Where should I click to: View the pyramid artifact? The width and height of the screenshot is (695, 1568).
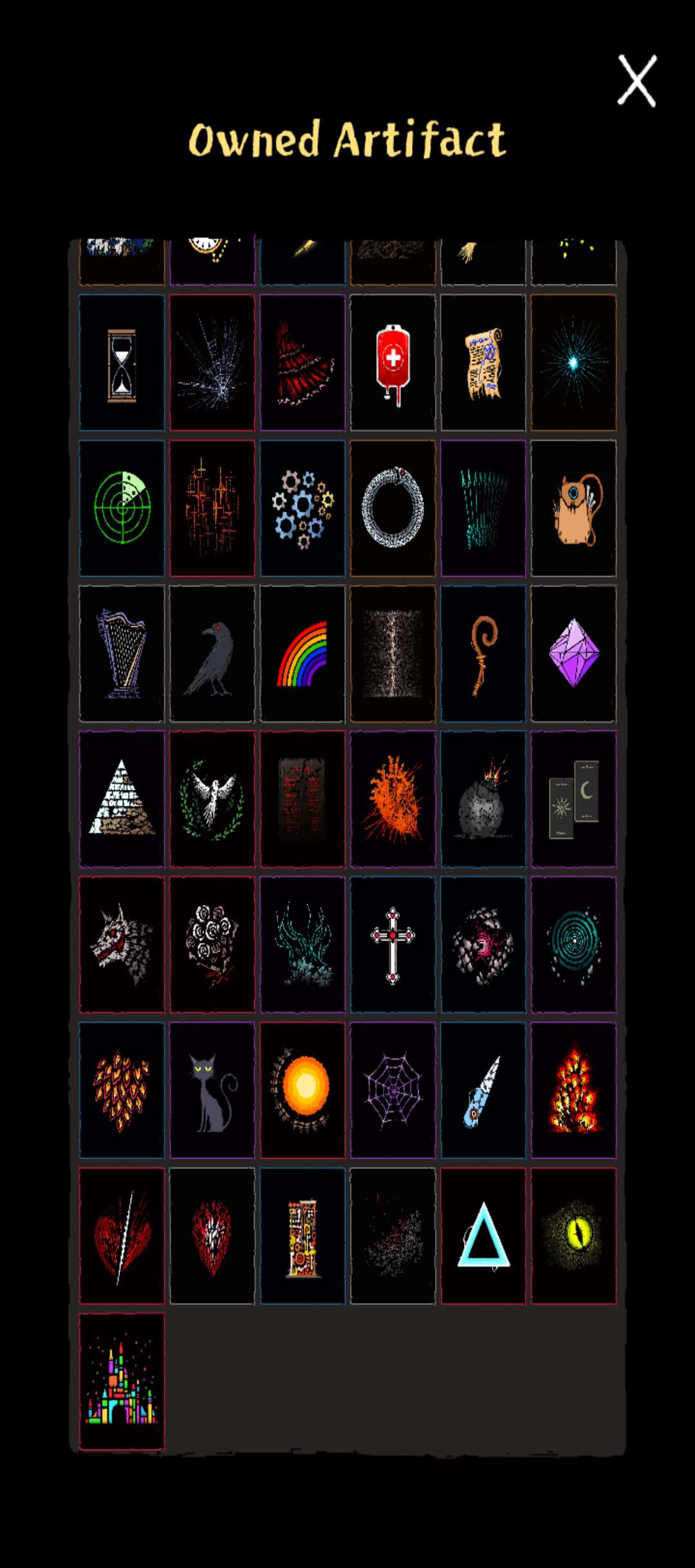[122, 799]
